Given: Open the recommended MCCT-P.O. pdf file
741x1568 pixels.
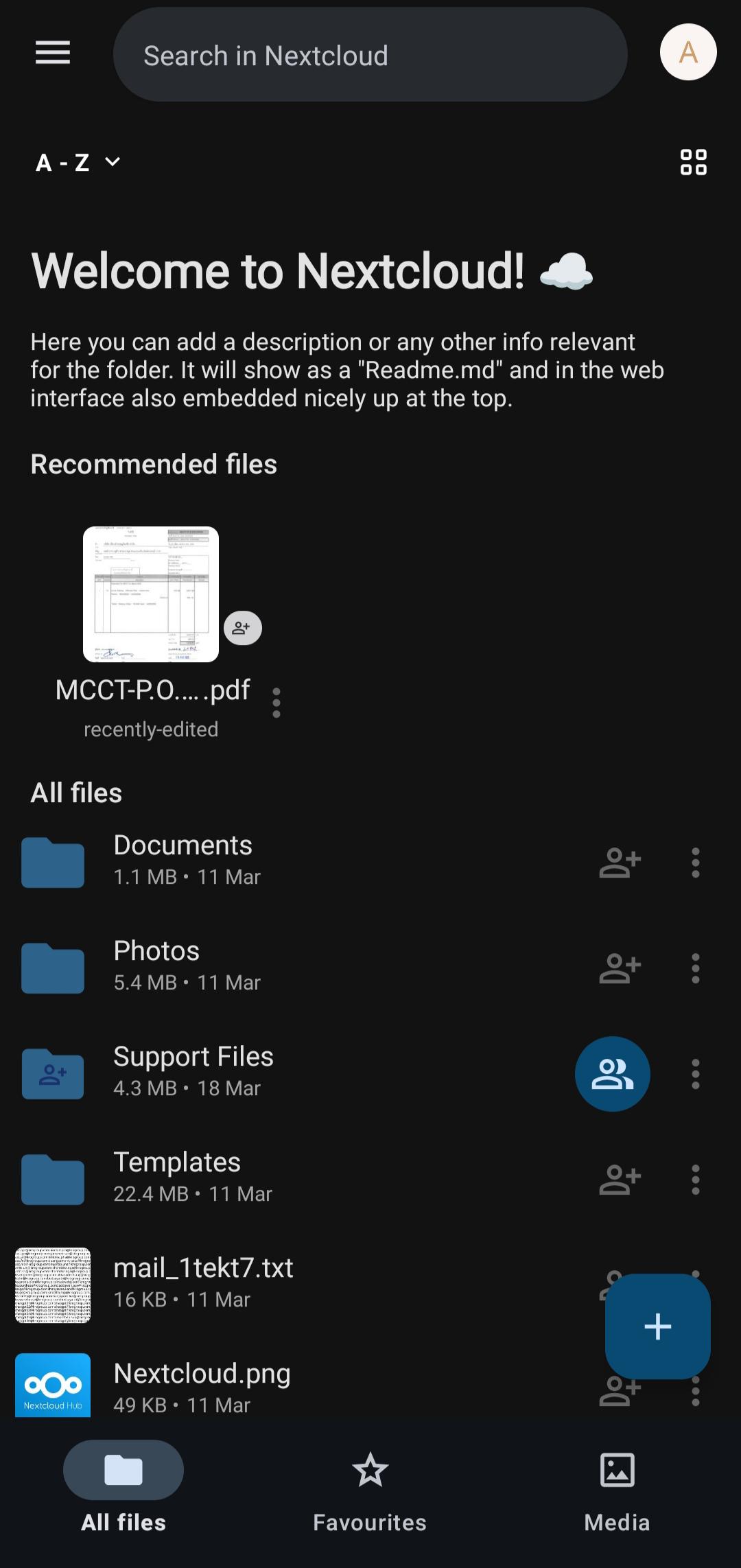Looking at the screenshot, I should pos(151,594).
